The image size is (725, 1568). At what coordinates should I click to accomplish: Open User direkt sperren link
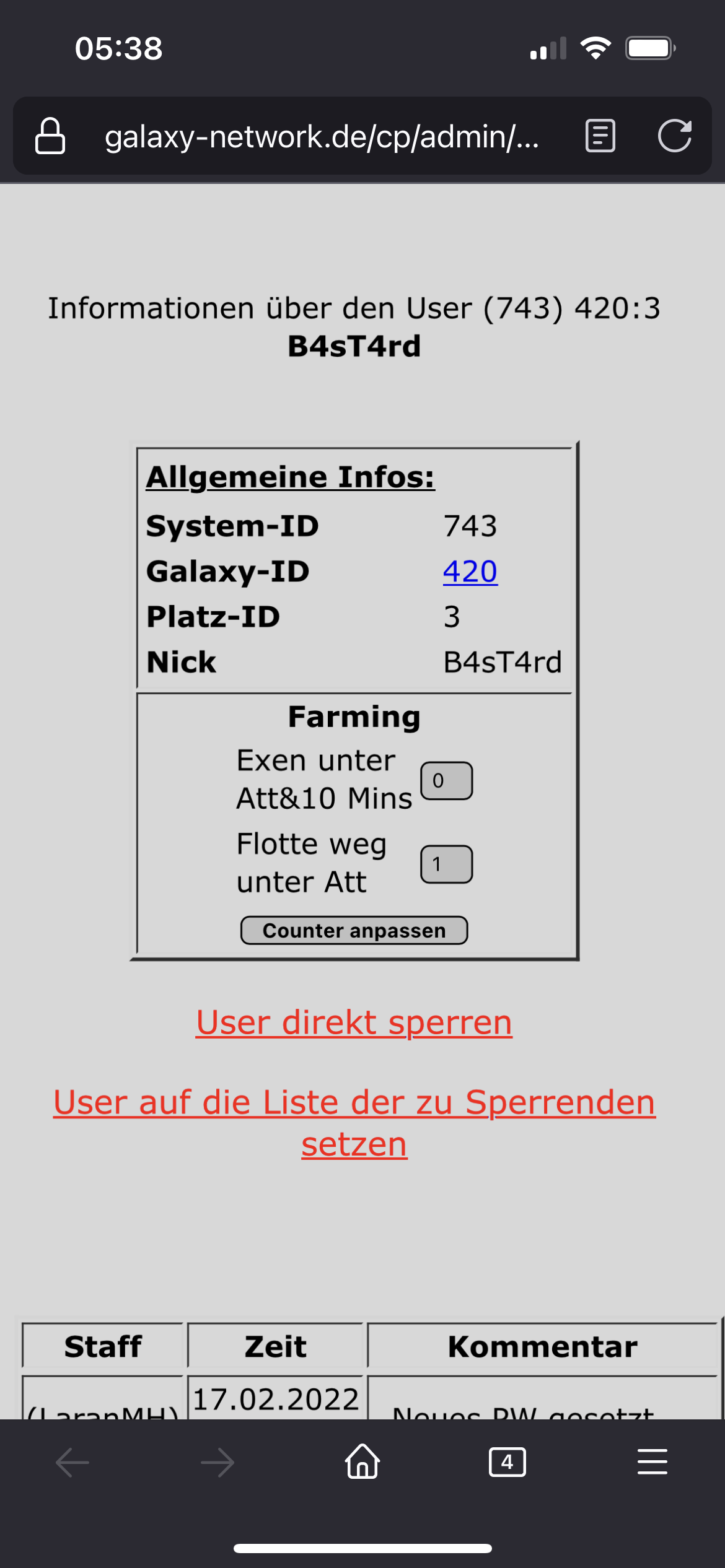354,1022
